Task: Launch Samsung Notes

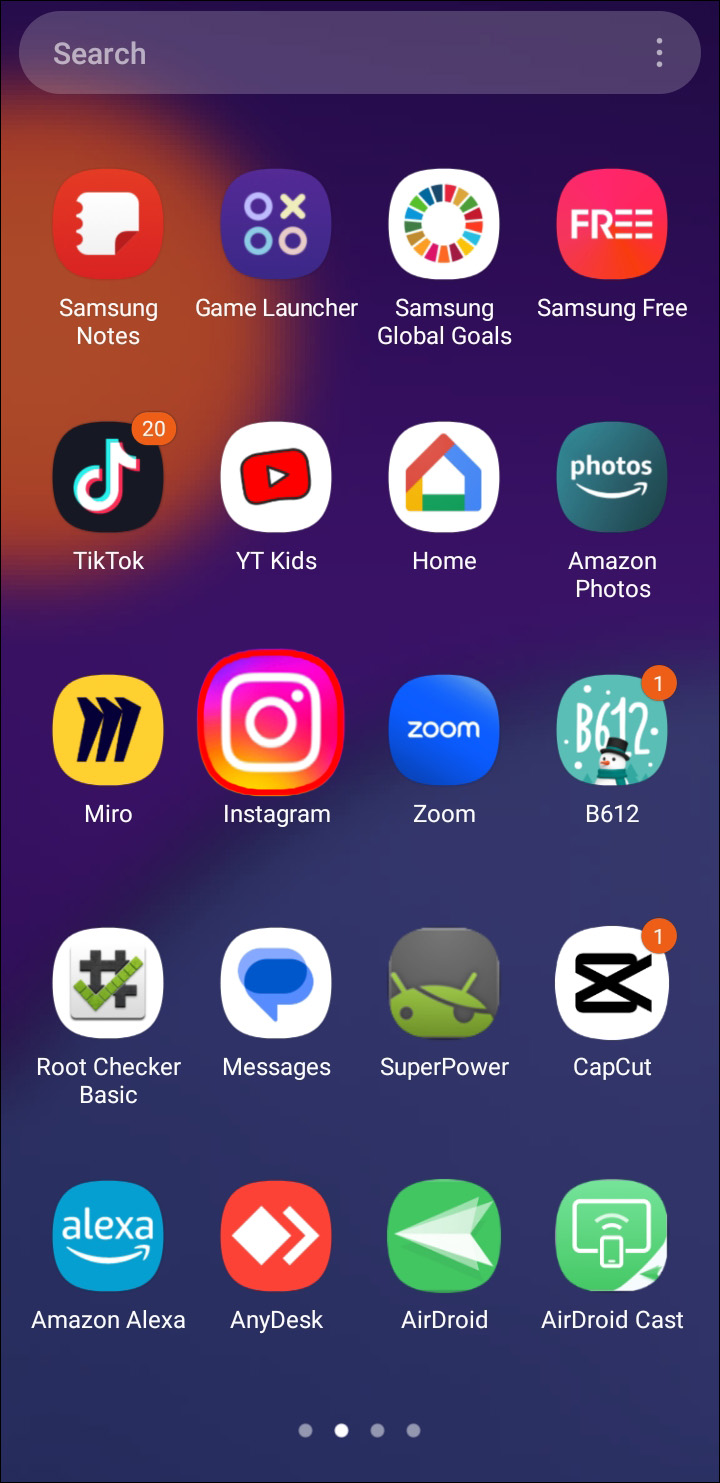Action: click(x=108, y=224)
